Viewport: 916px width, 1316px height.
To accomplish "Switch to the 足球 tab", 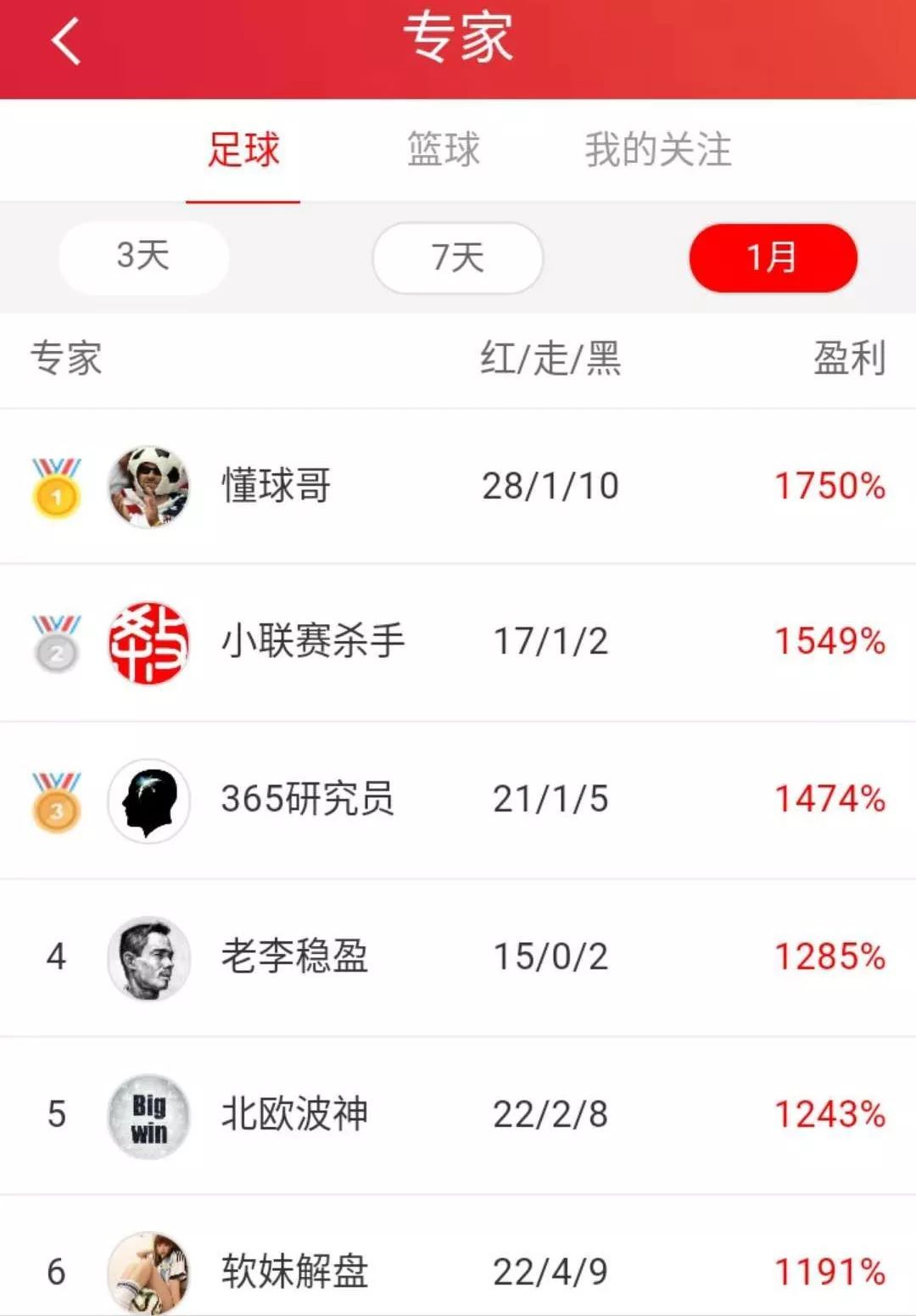I will (243, 150).
